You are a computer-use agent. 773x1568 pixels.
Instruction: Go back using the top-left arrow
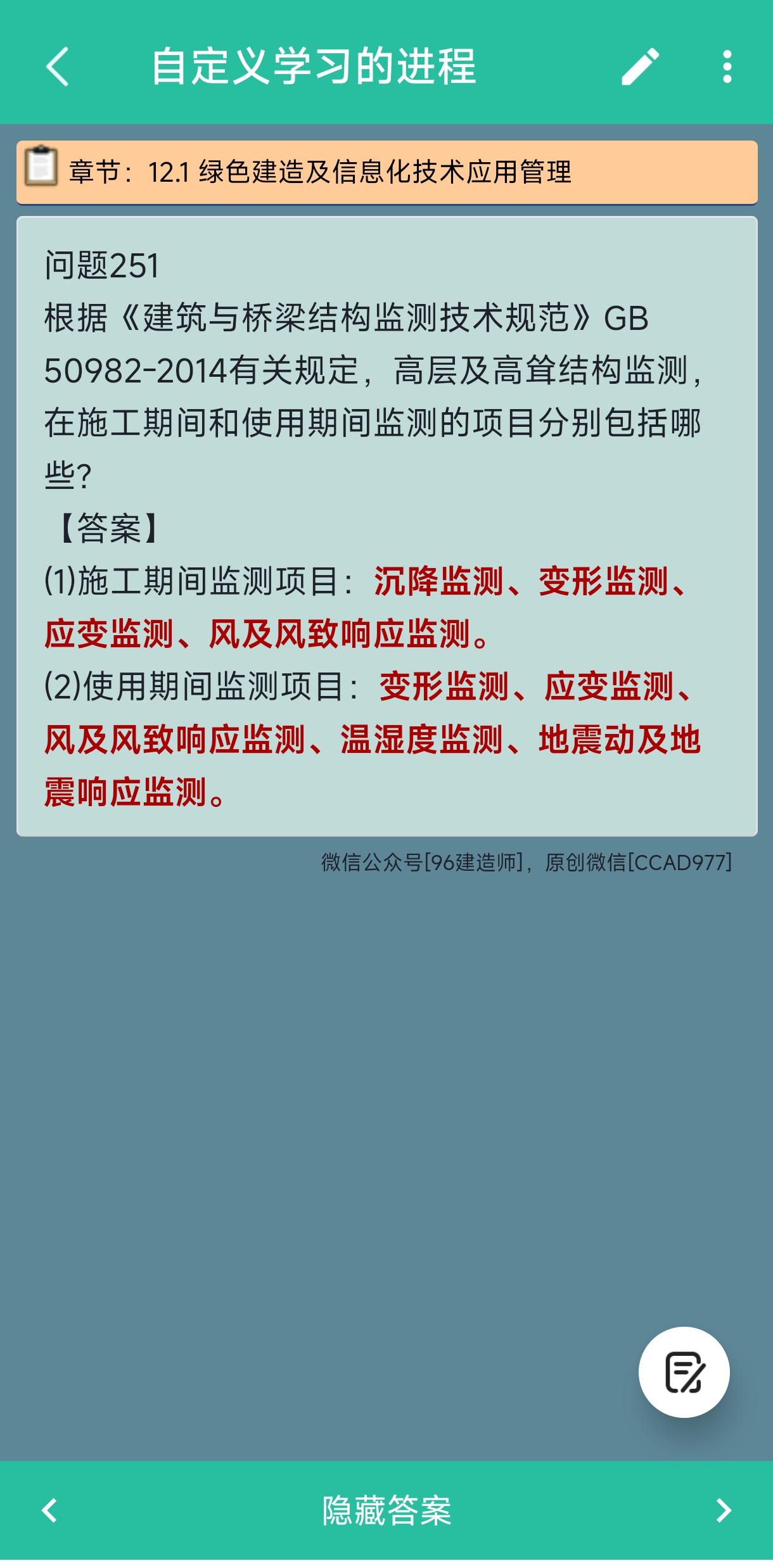[57, 66]
